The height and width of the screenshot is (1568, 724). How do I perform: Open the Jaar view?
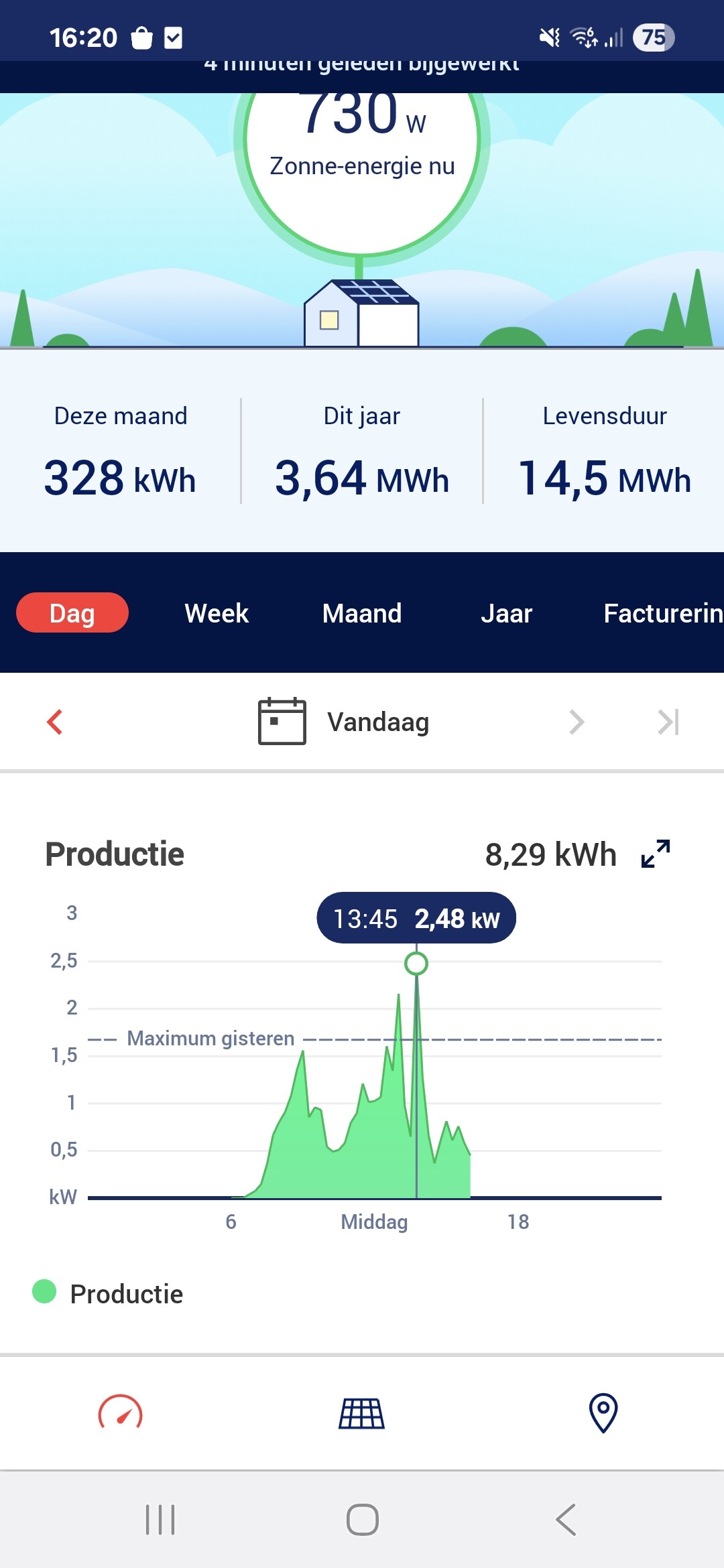pos(507,613)
